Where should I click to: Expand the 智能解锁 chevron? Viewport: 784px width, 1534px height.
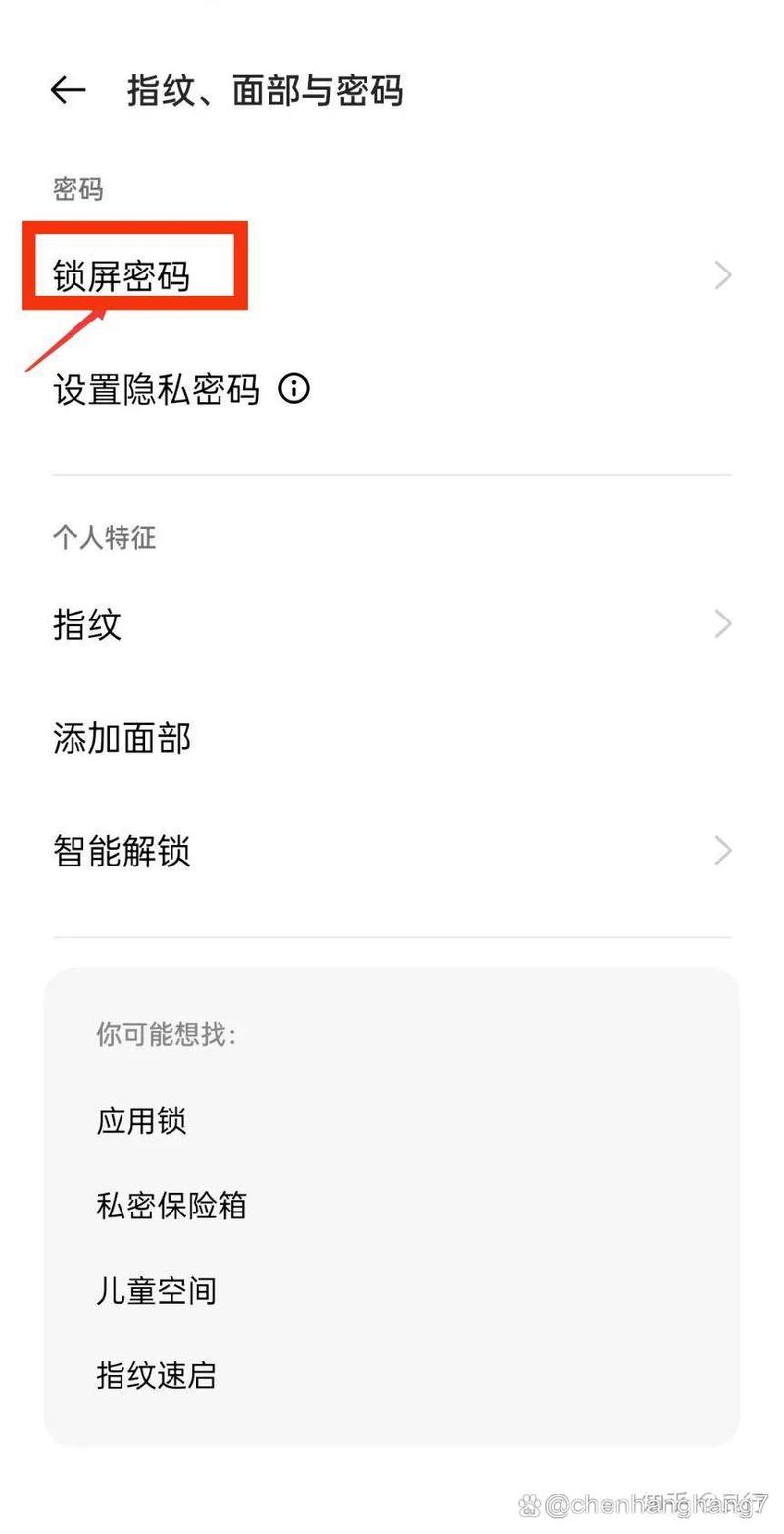pos(722,850)
